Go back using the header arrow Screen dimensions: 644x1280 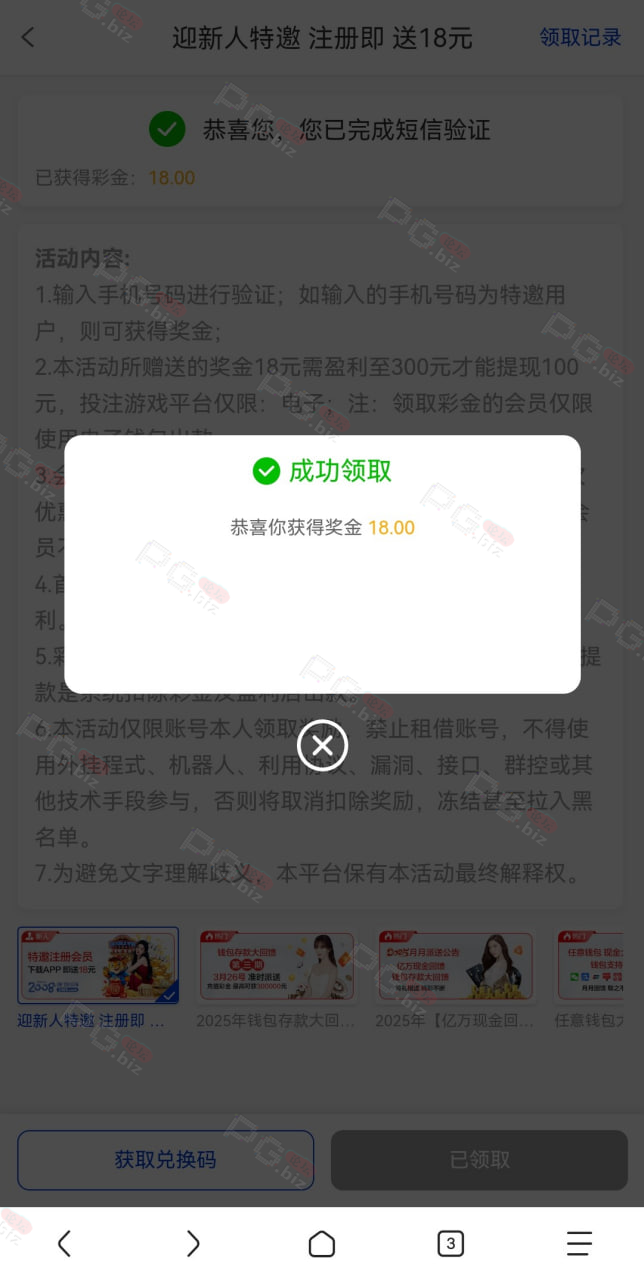[28, 38]
